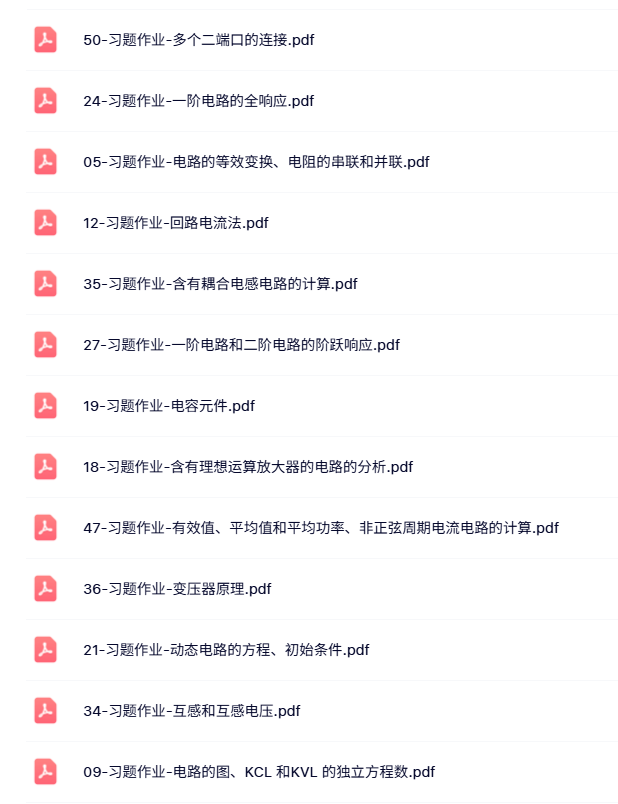Open 27-习题作业-一阶电路和二阶电路的阶跃响应.pdf

point(241,345)
